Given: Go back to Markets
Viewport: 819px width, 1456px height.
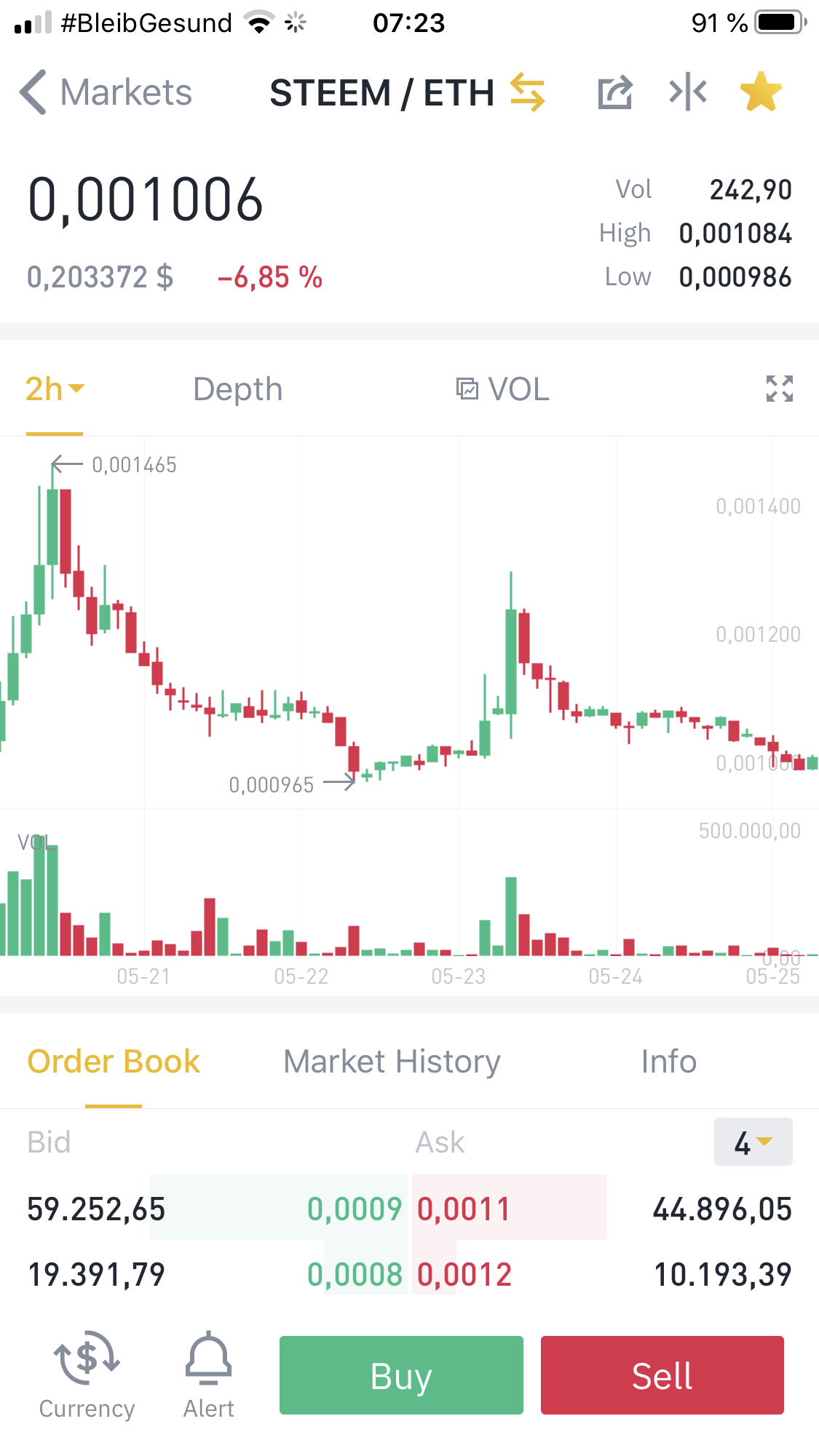Looking at the screenshot, I should (106, 92).
